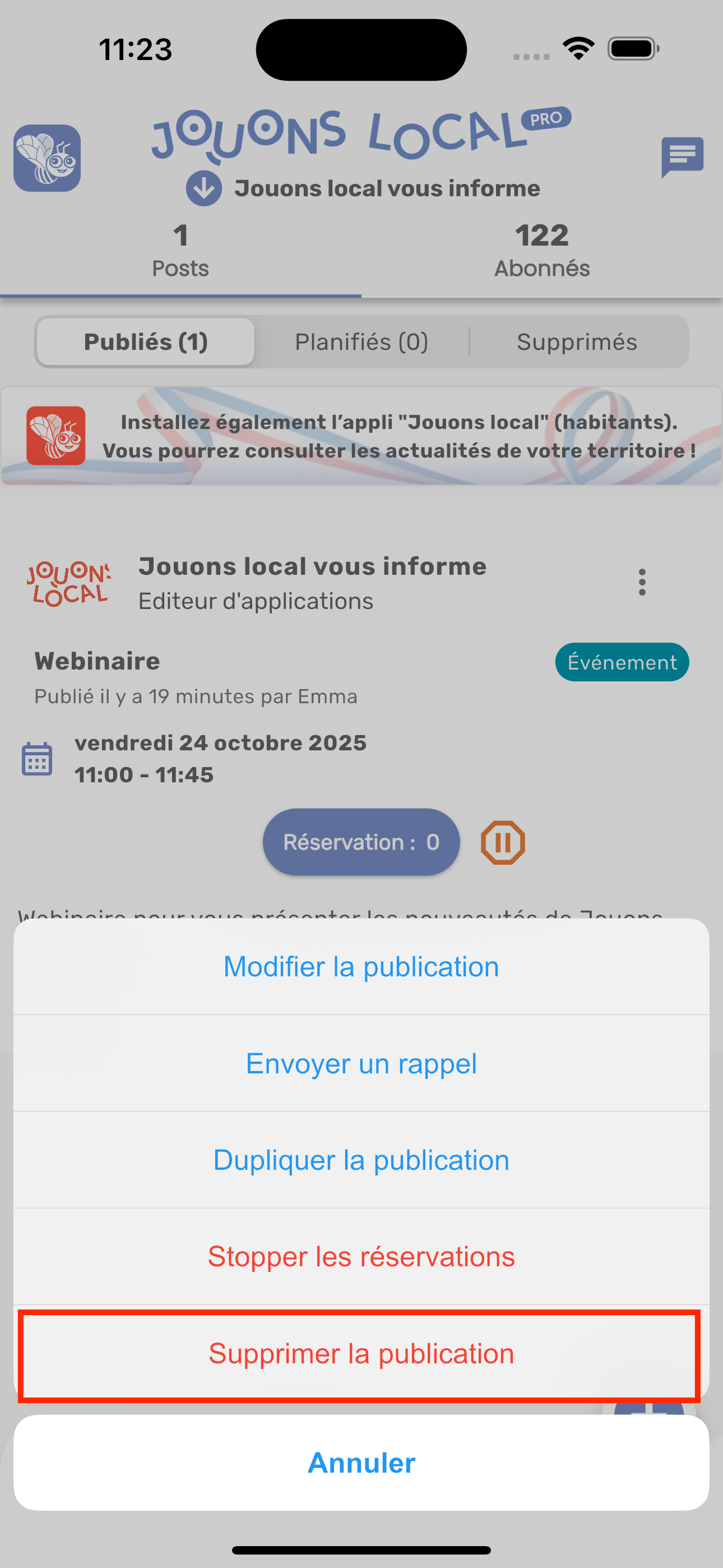This screenshot has height=1568, width=723.
Task: Switch to the Planifiés (0) tab
Action: coord(362,342)
